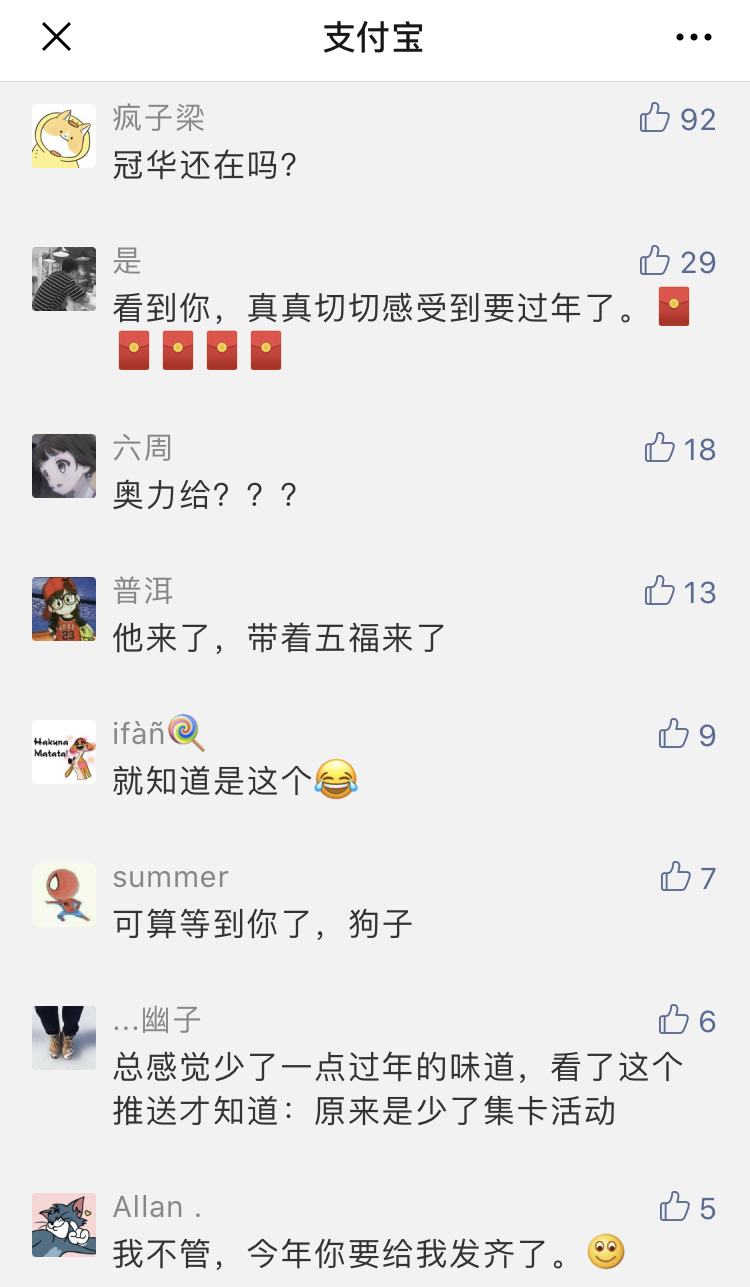This screenshot has width=750, height=1287.
Task: Like 疯子梁's comment
Action: [x=655, y=119]
